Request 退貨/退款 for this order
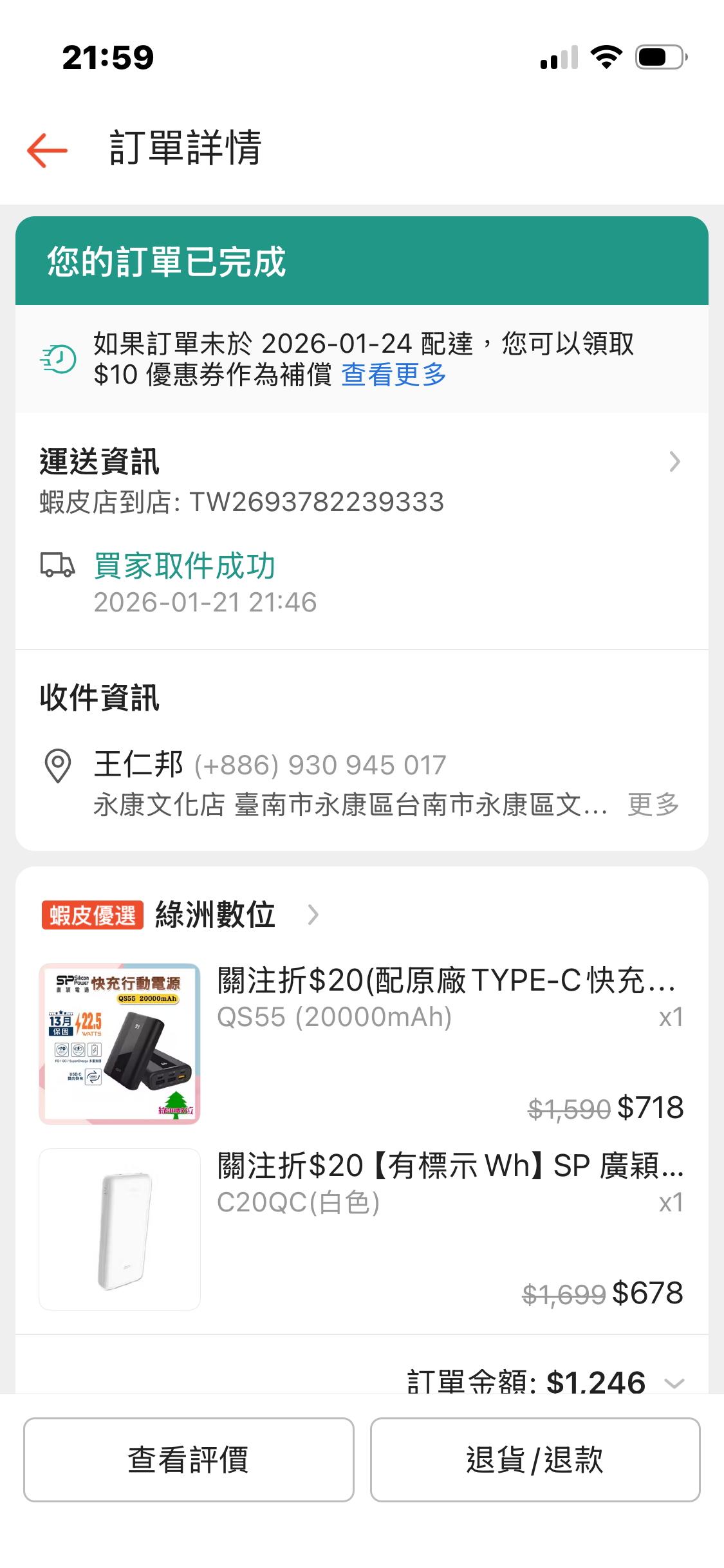 click(535, 1459)
